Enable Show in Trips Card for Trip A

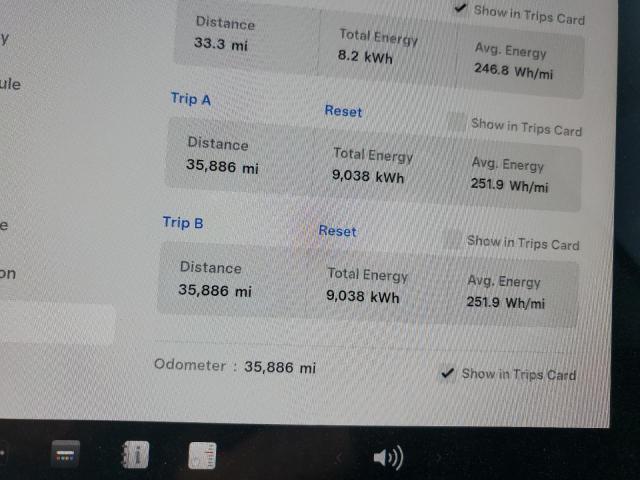point(456,123)
